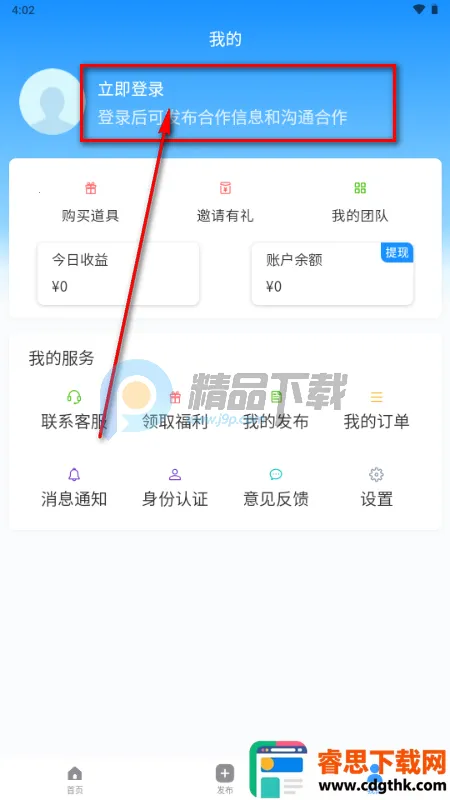
Task: Tap 立即登录 to log in
Action: click(x=131, y=89)
